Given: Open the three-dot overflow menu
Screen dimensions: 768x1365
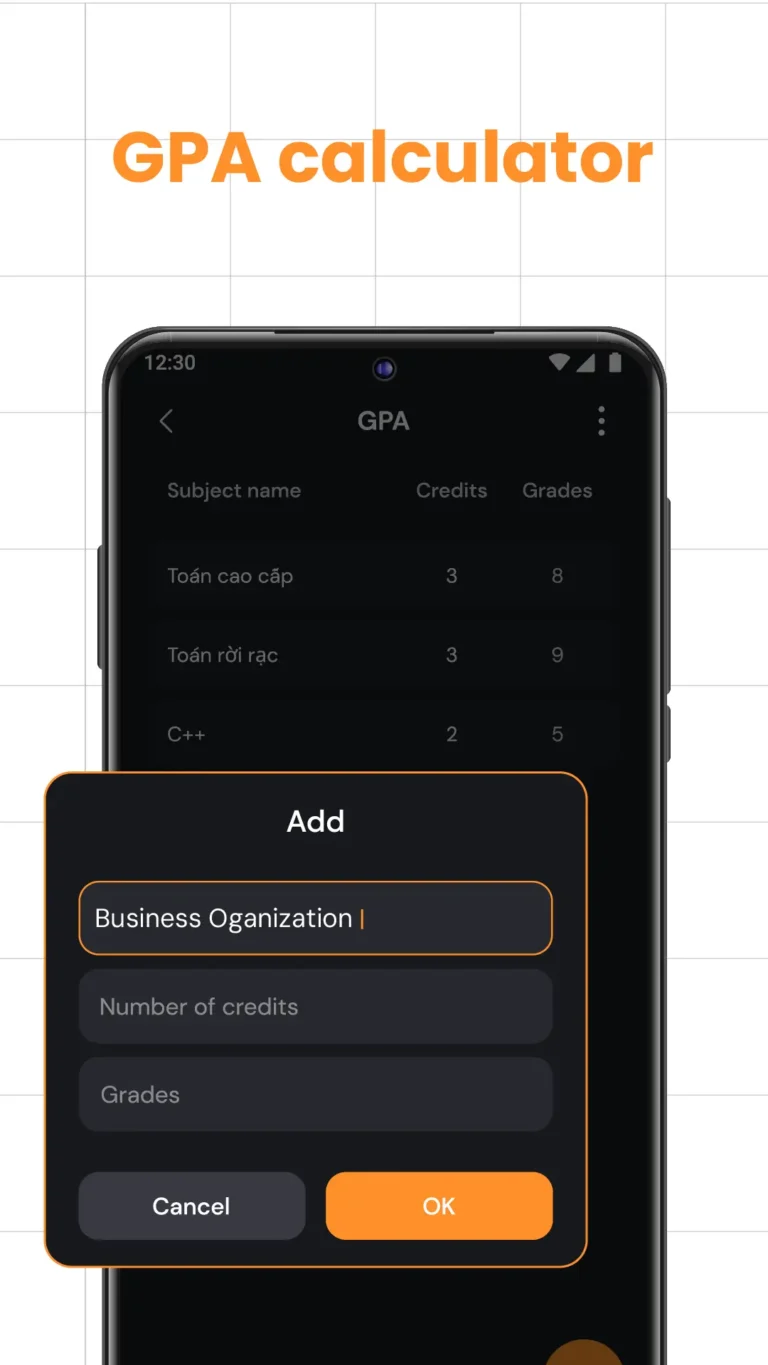Looking at the screenshot, I should 601,421.
